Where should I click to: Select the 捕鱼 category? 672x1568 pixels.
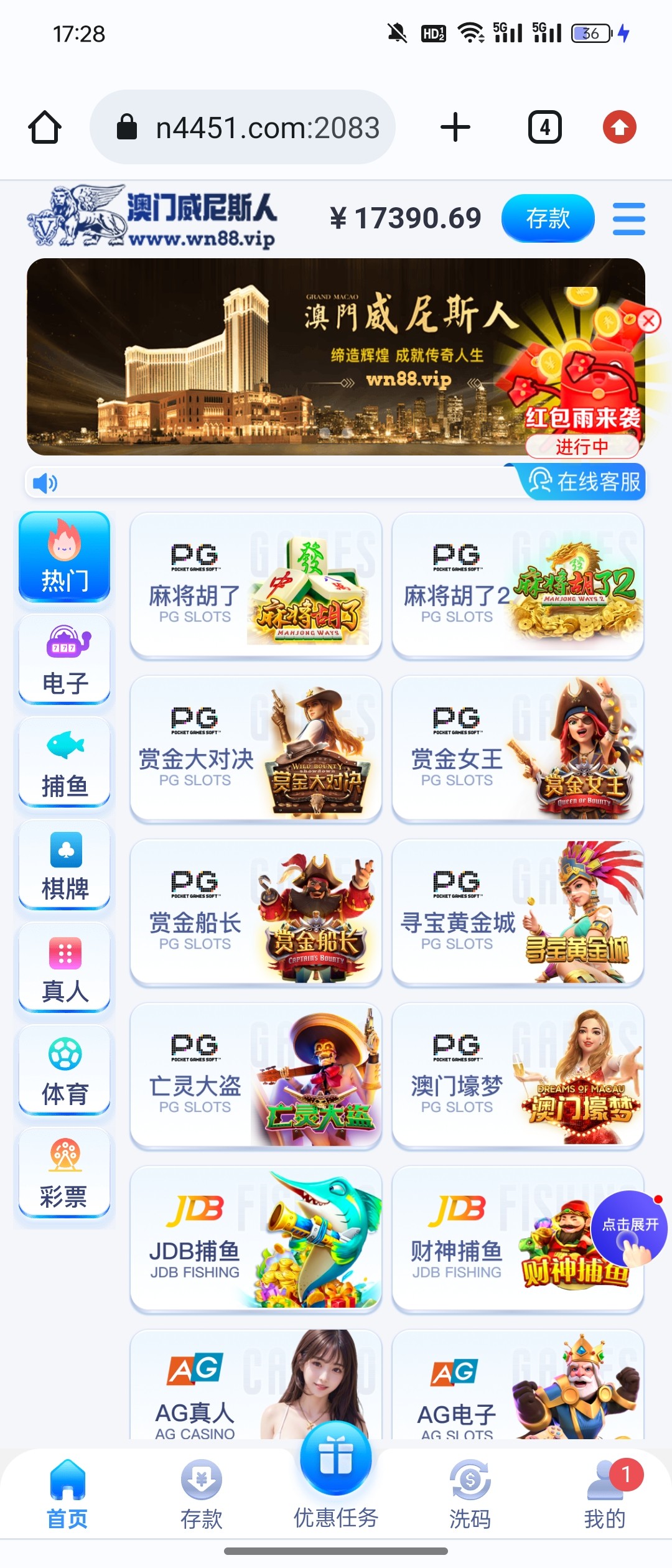(x=65, y=763)
